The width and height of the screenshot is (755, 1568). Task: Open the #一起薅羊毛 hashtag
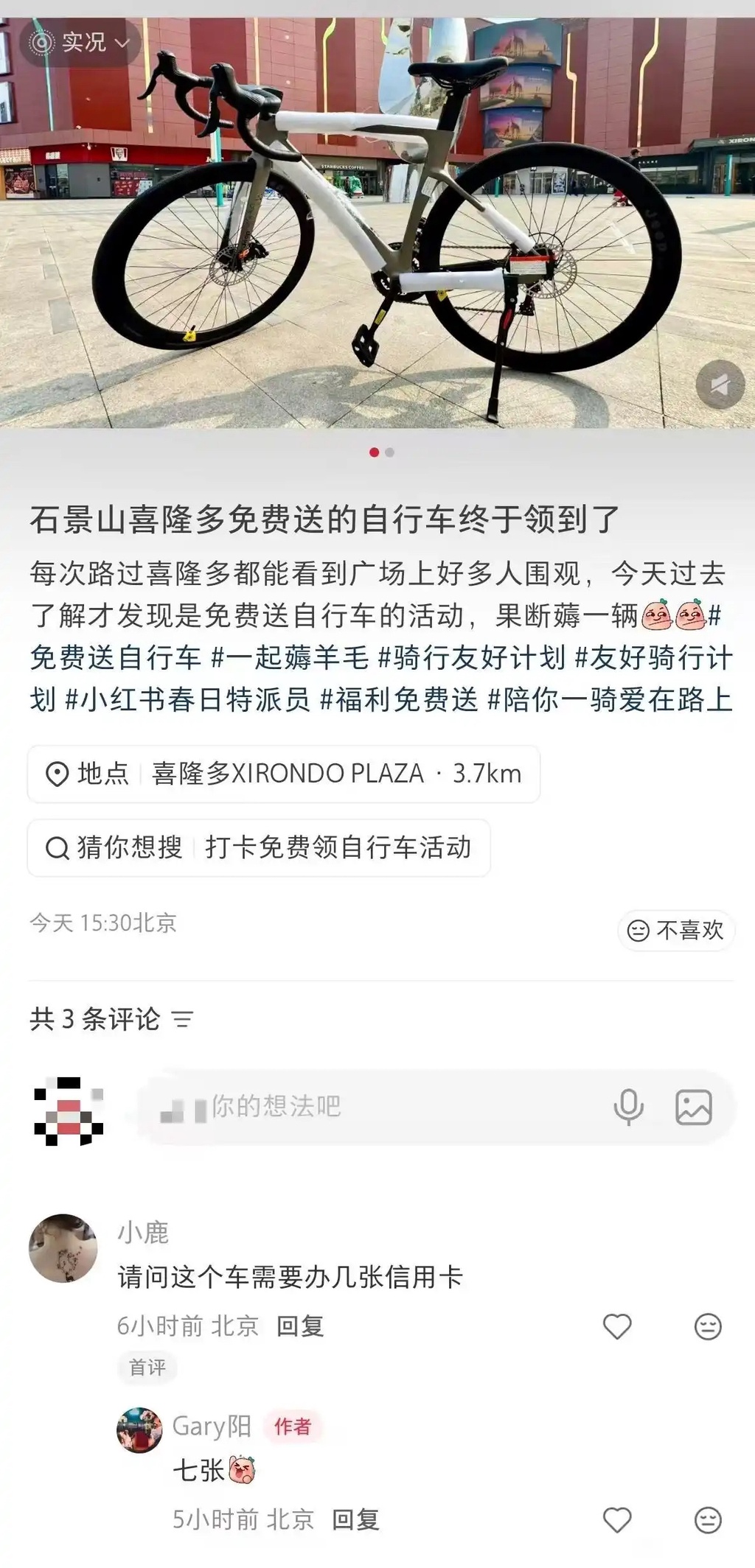tap(290, 657)
